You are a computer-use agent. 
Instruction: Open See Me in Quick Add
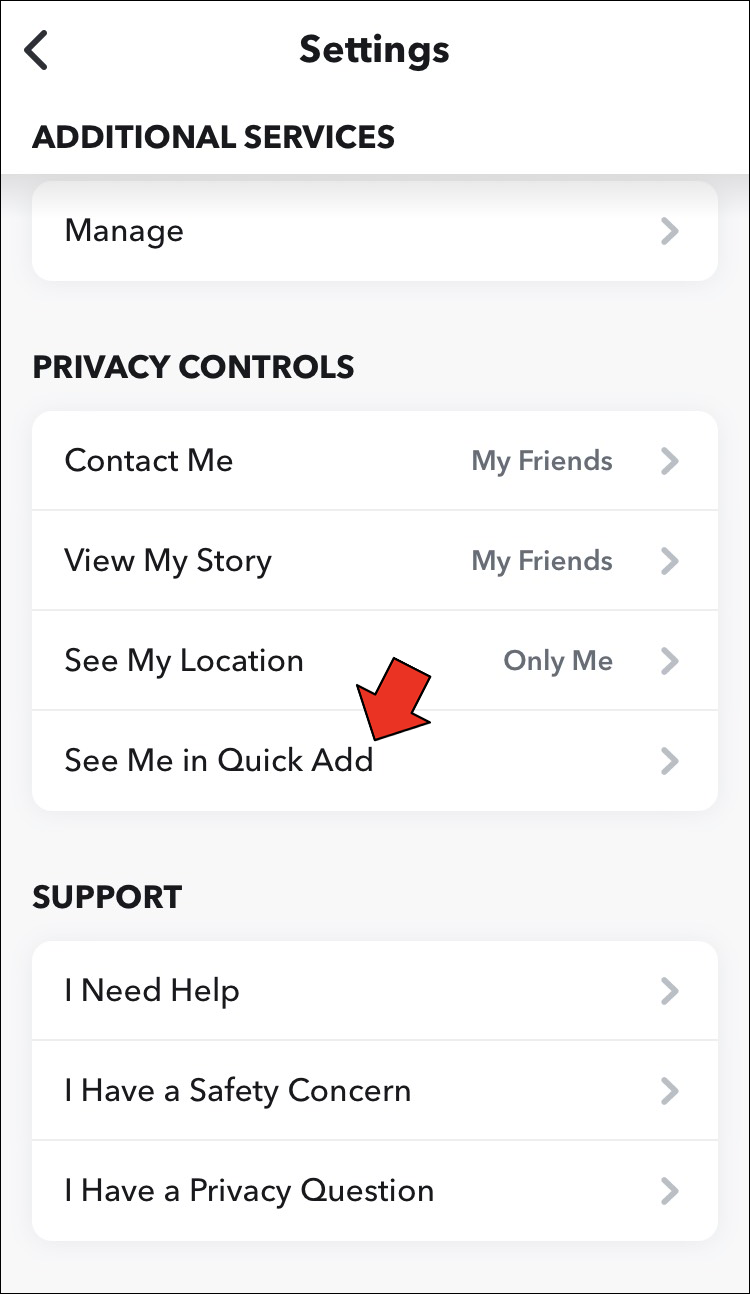point(374,761)
